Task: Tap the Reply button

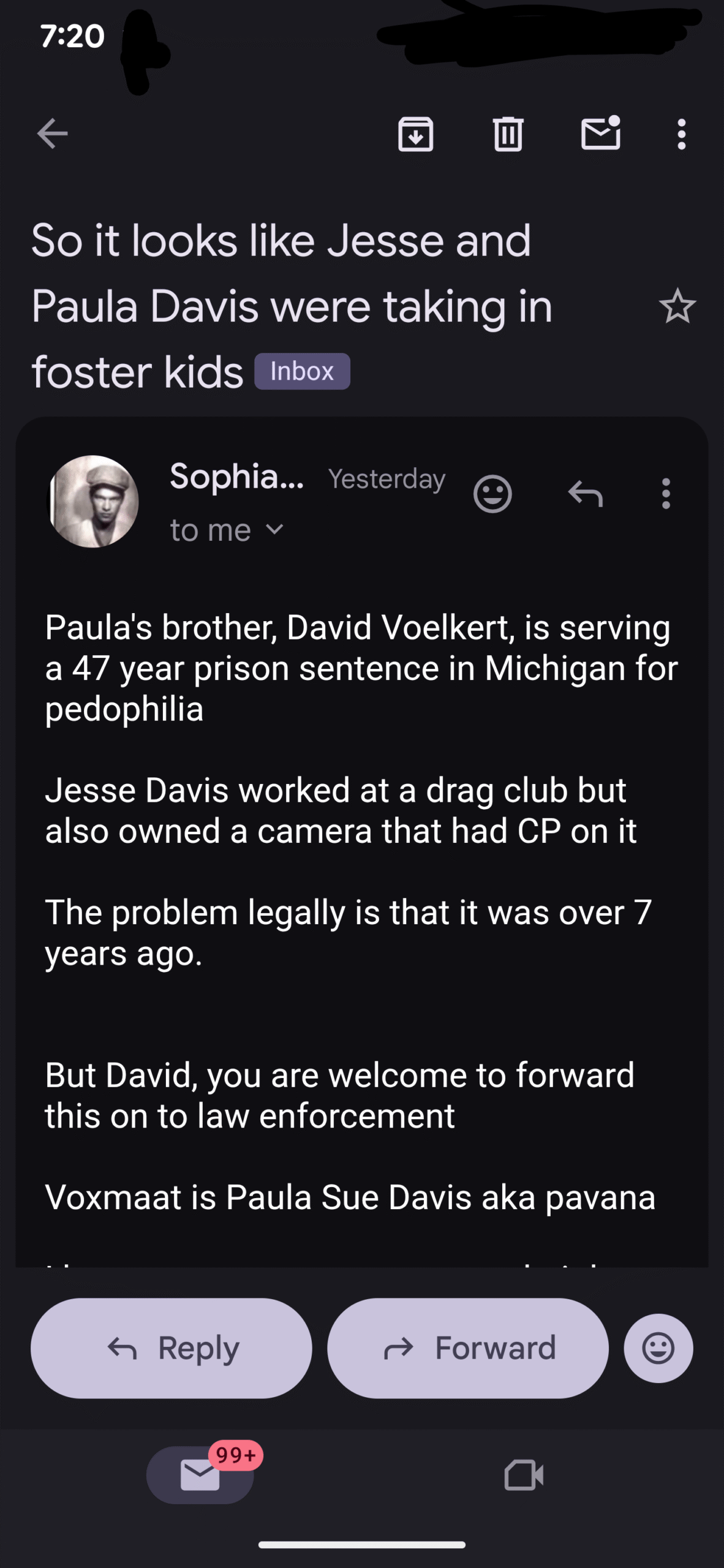Action: coord(172,1348)
